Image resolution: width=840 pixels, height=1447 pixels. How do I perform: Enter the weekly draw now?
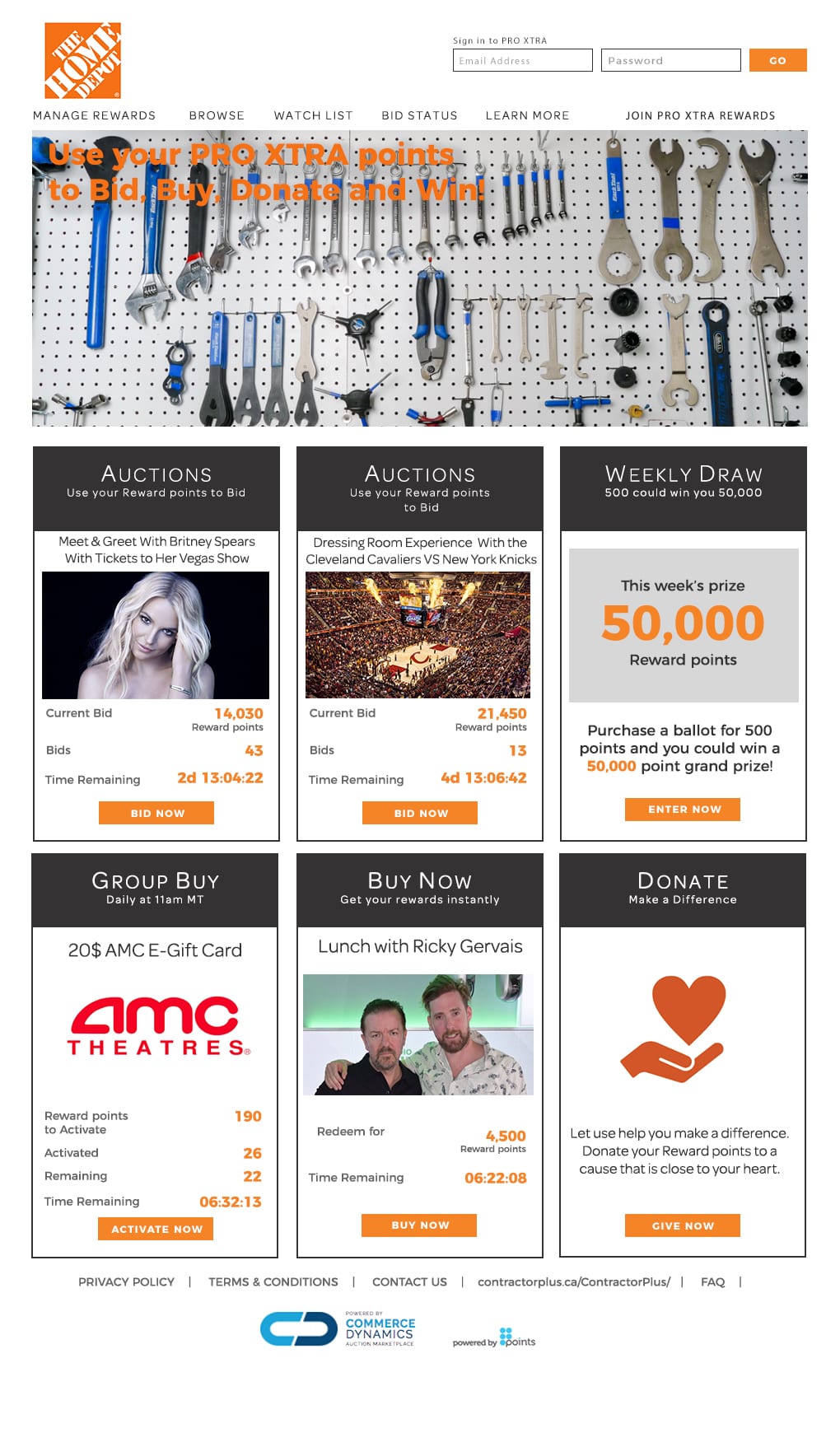pos(683,809)
